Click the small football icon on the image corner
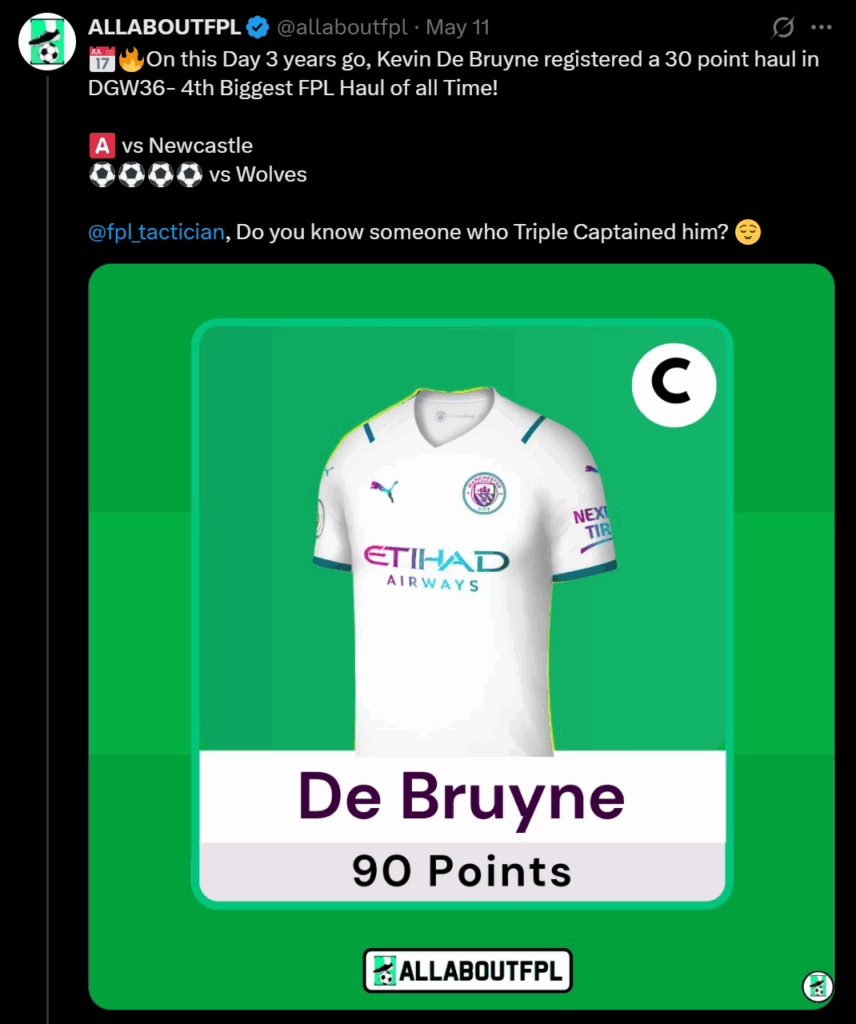856x1024 pixels. [x=818, y=985]
